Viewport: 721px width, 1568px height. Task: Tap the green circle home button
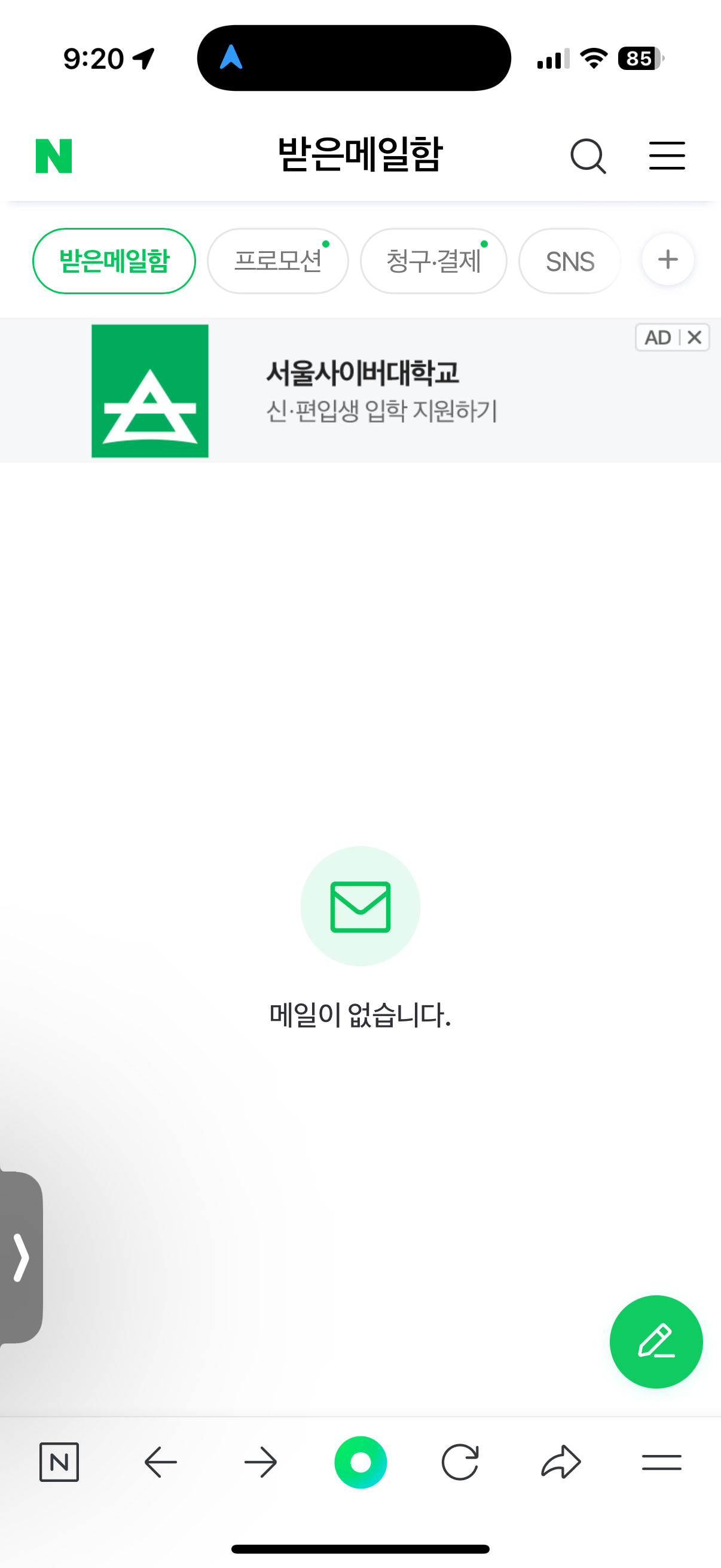[x=360, y=1462]
